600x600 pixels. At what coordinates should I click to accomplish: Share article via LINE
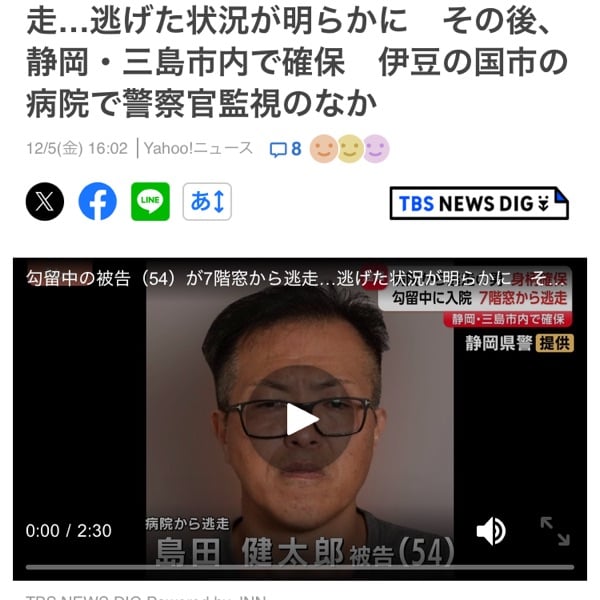(151, 202)
